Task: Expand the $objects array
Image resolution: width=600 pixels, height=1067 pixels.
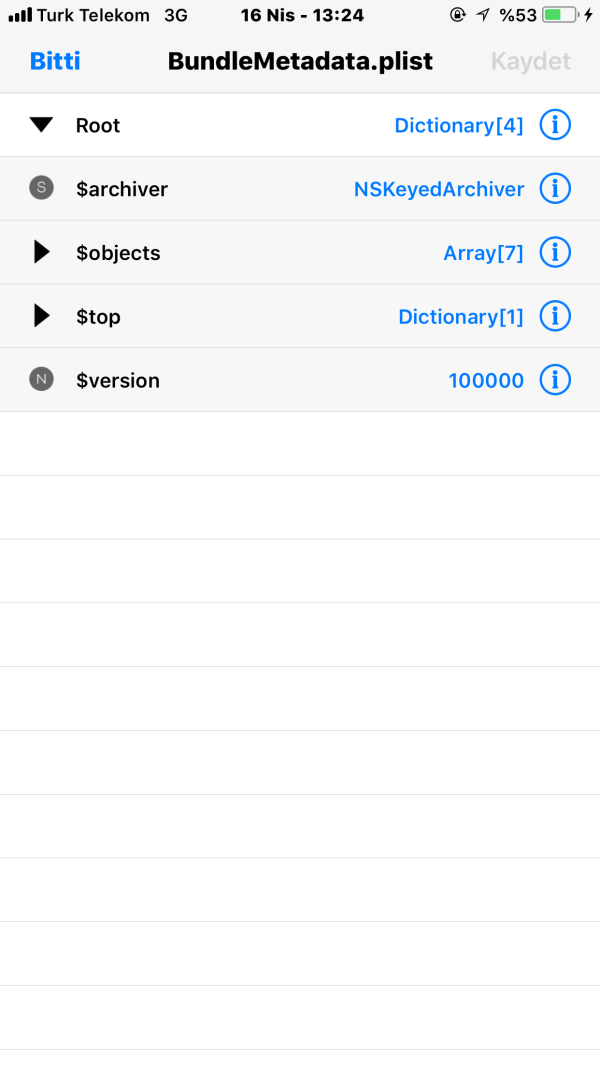Action: (41, 253)
